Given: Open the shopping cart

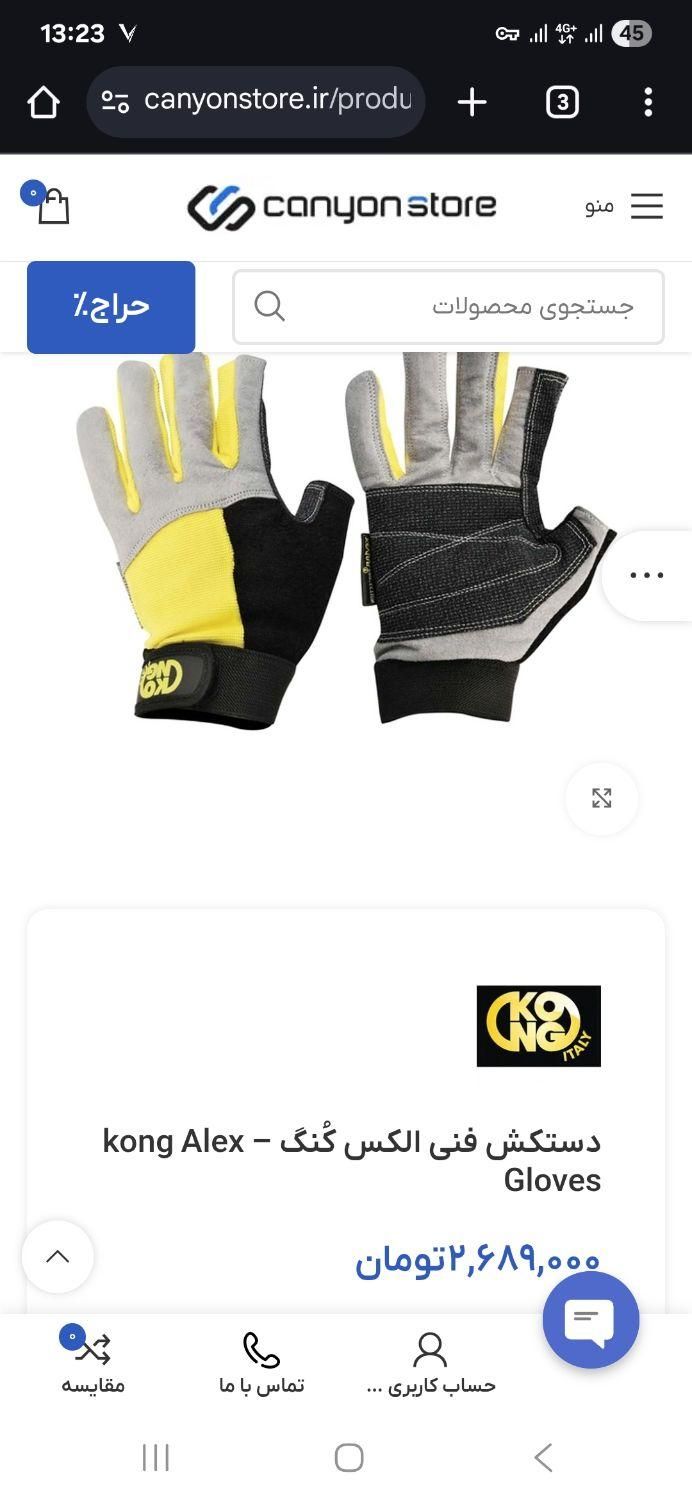Looking at the screenshot, I should [x=50, y=205].
